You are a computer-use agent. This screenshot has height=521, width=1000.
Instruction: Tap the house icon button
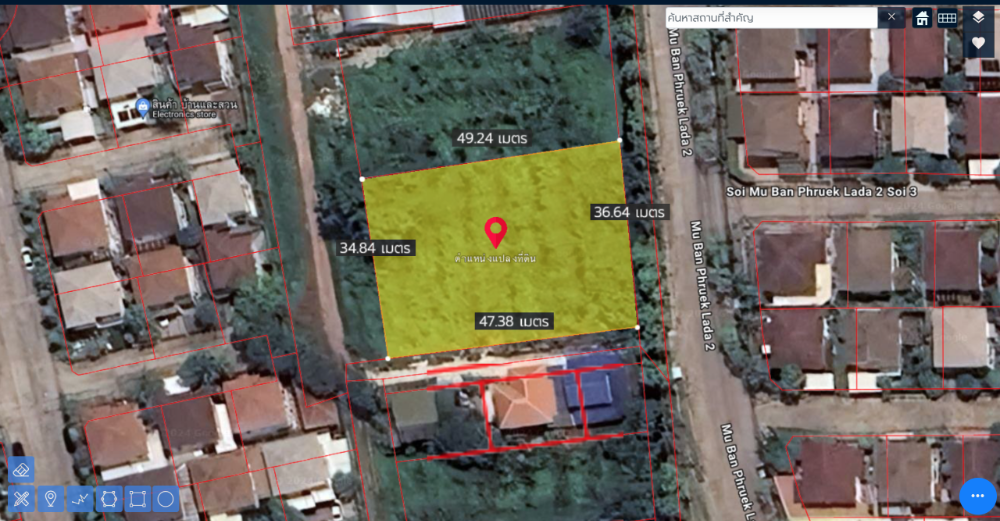pyautogui.click(x=922, y=18)
